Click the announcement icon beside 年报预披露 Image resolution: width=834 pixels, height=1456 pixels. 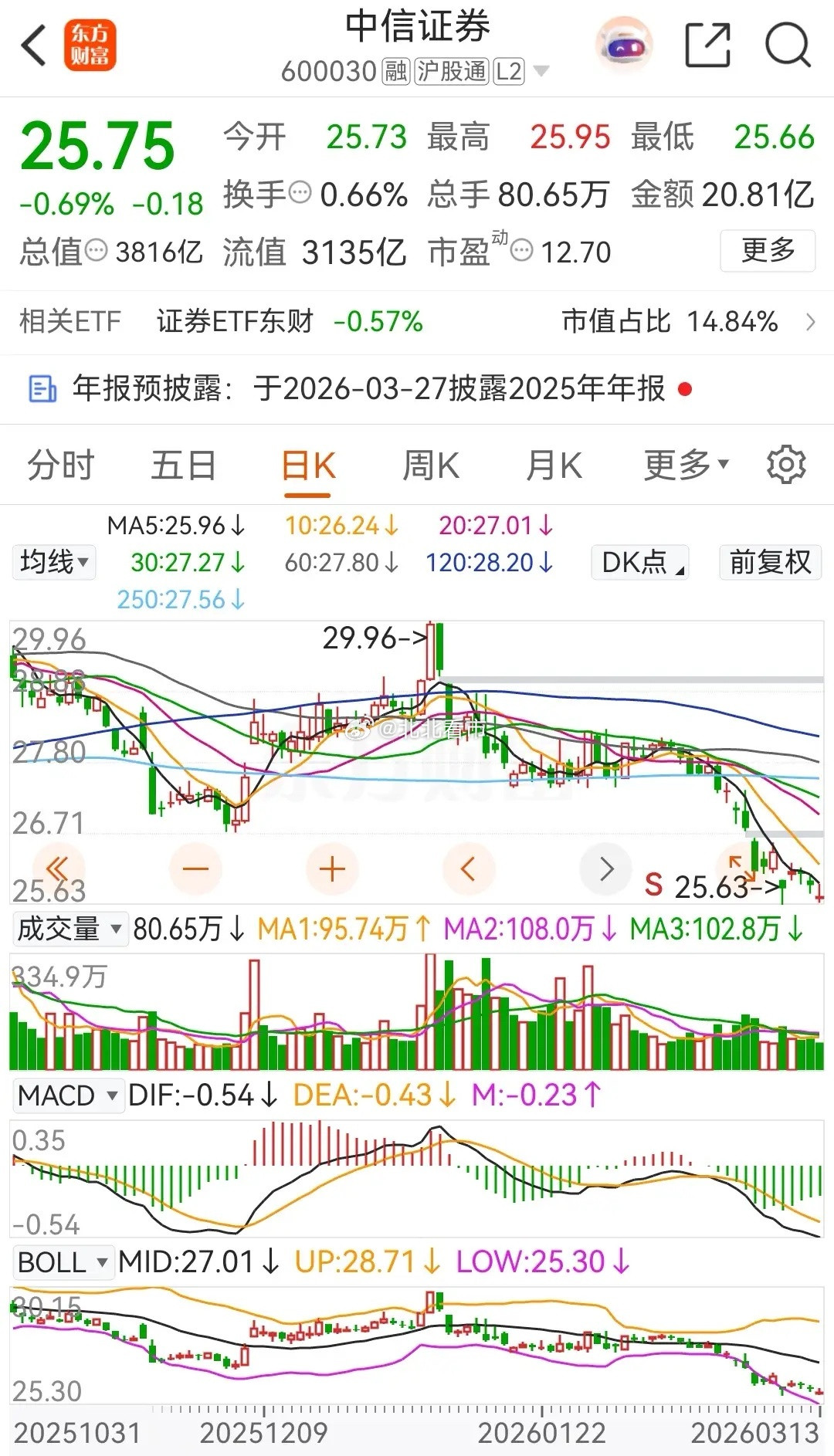[x=42, y=390]
